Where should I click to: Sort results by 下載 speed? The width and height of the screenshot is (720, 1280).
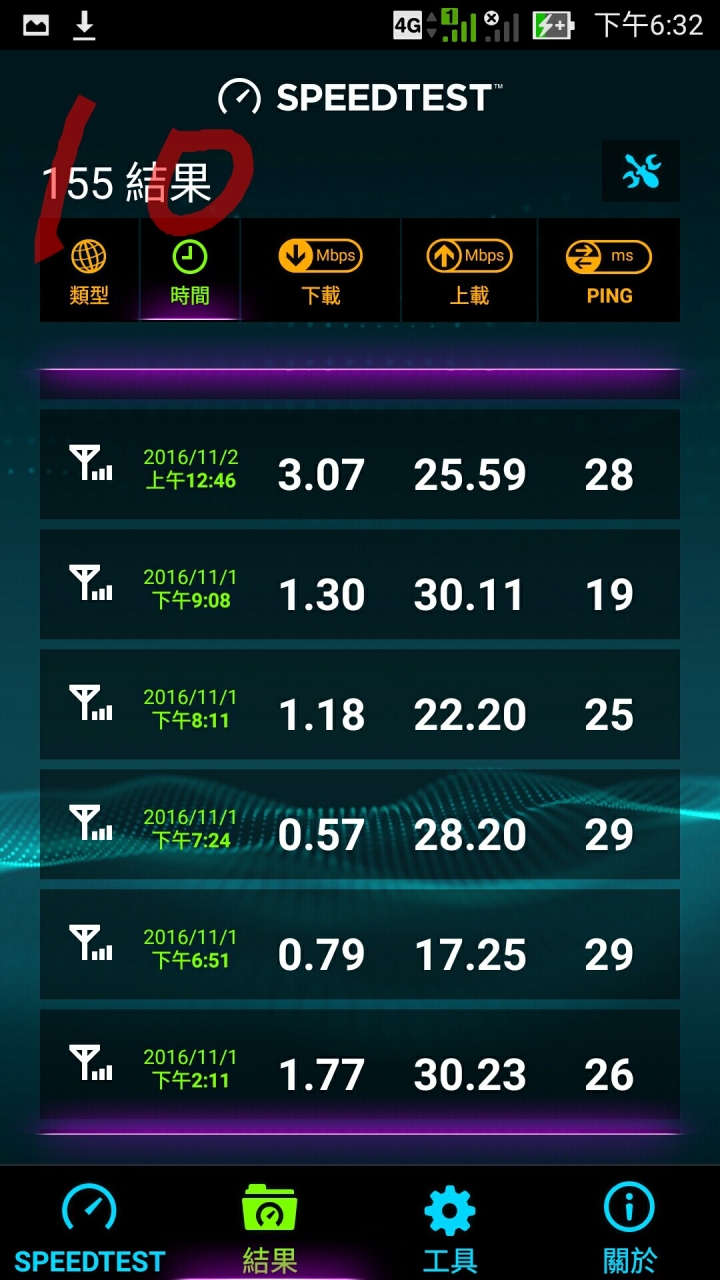click(x=321, y=271)
